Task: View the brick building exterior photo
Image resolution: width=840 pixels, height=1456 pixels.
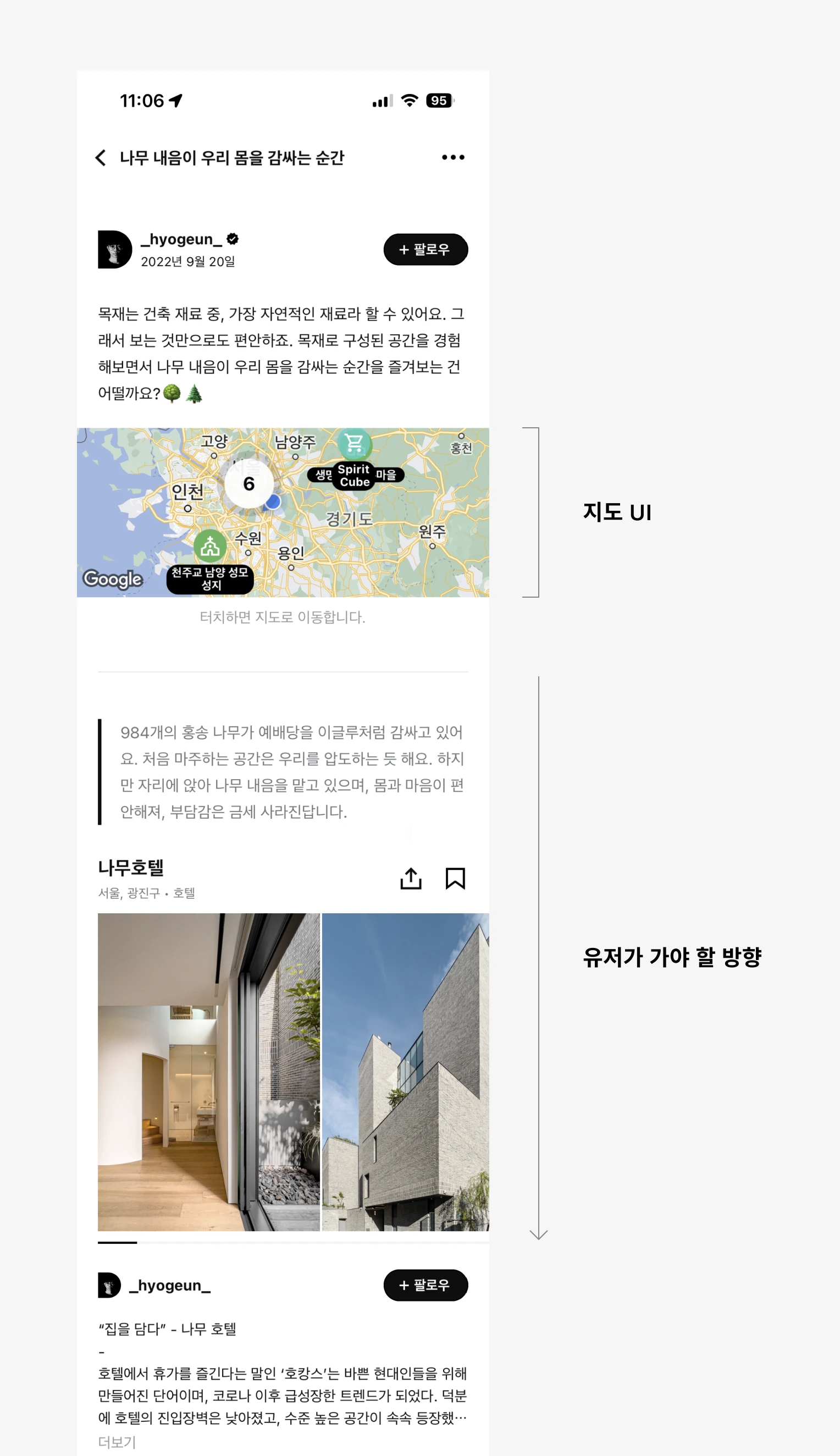Action: coord(405,1072)
